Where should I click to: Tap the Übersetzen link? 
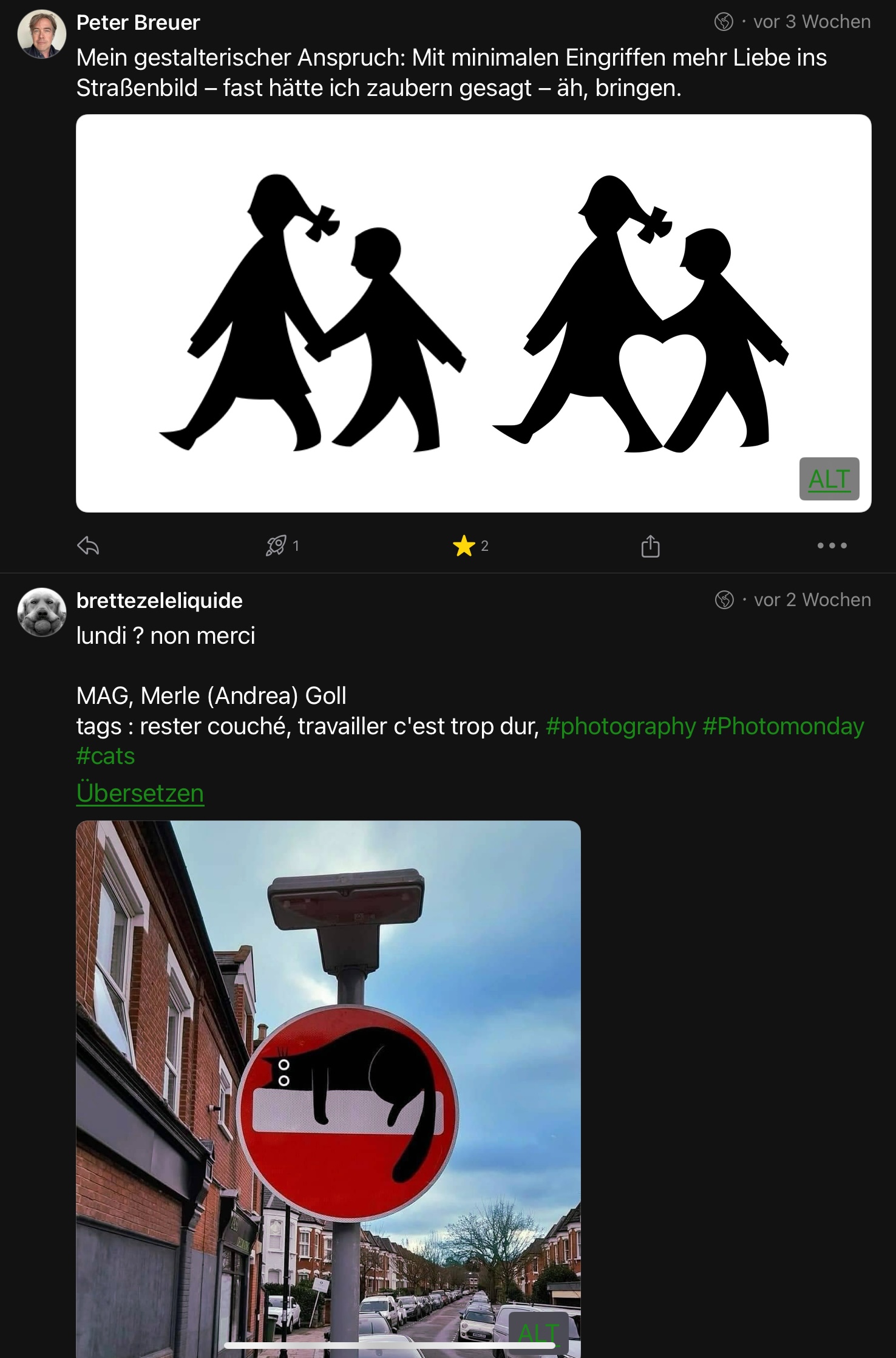(x=140, y=793)
